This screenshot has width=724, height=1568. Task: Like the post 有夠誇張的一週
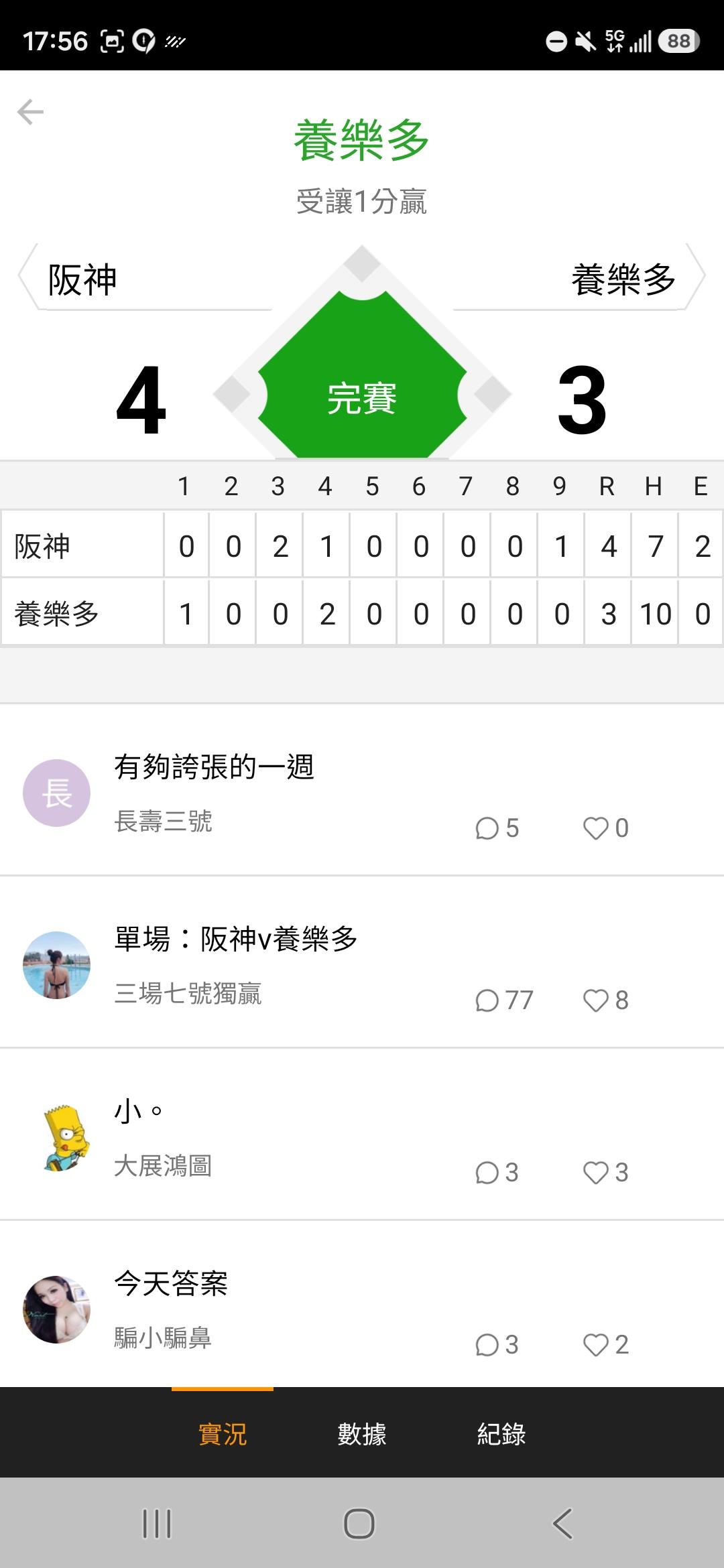click(x=605, y=828)
